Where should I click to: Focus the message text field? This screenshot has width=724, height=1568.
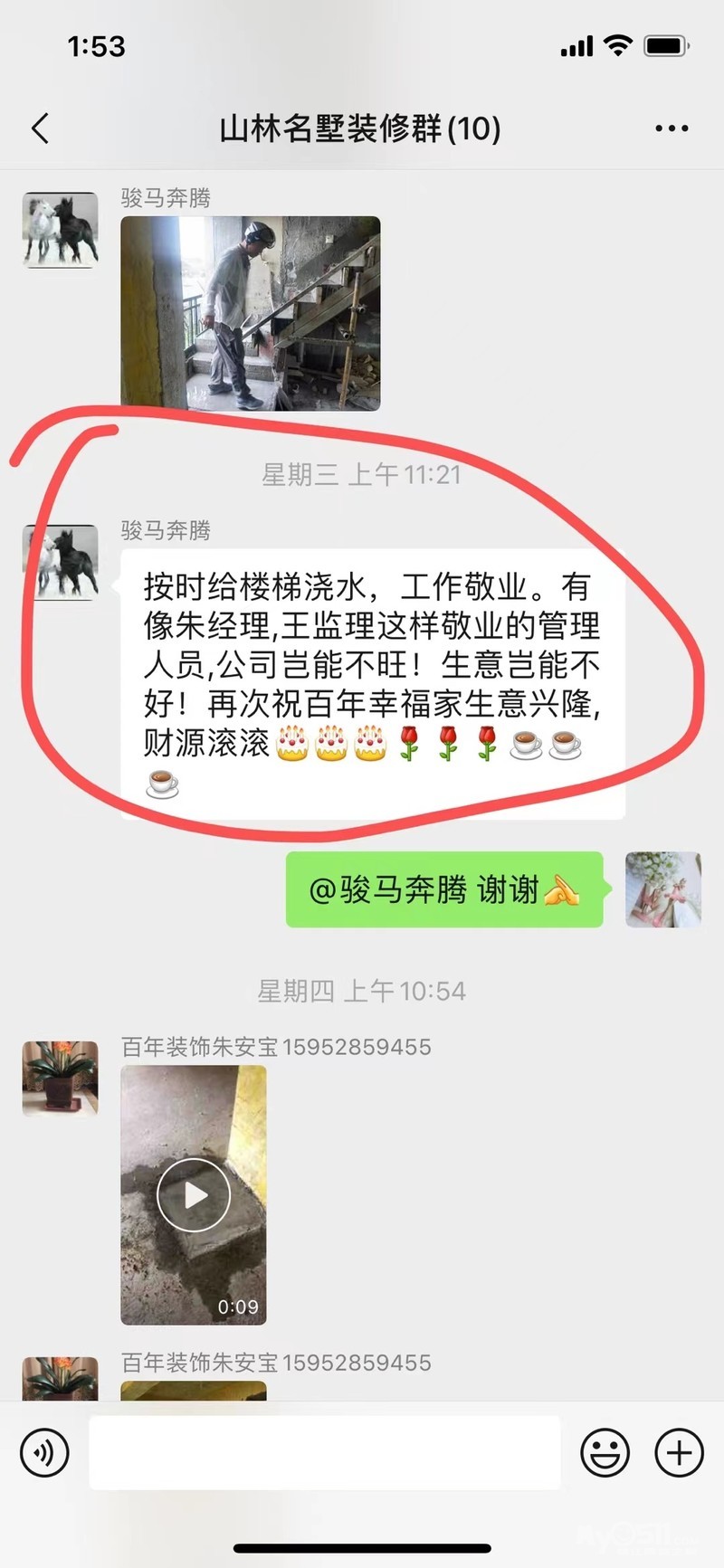click(324, 1452)
